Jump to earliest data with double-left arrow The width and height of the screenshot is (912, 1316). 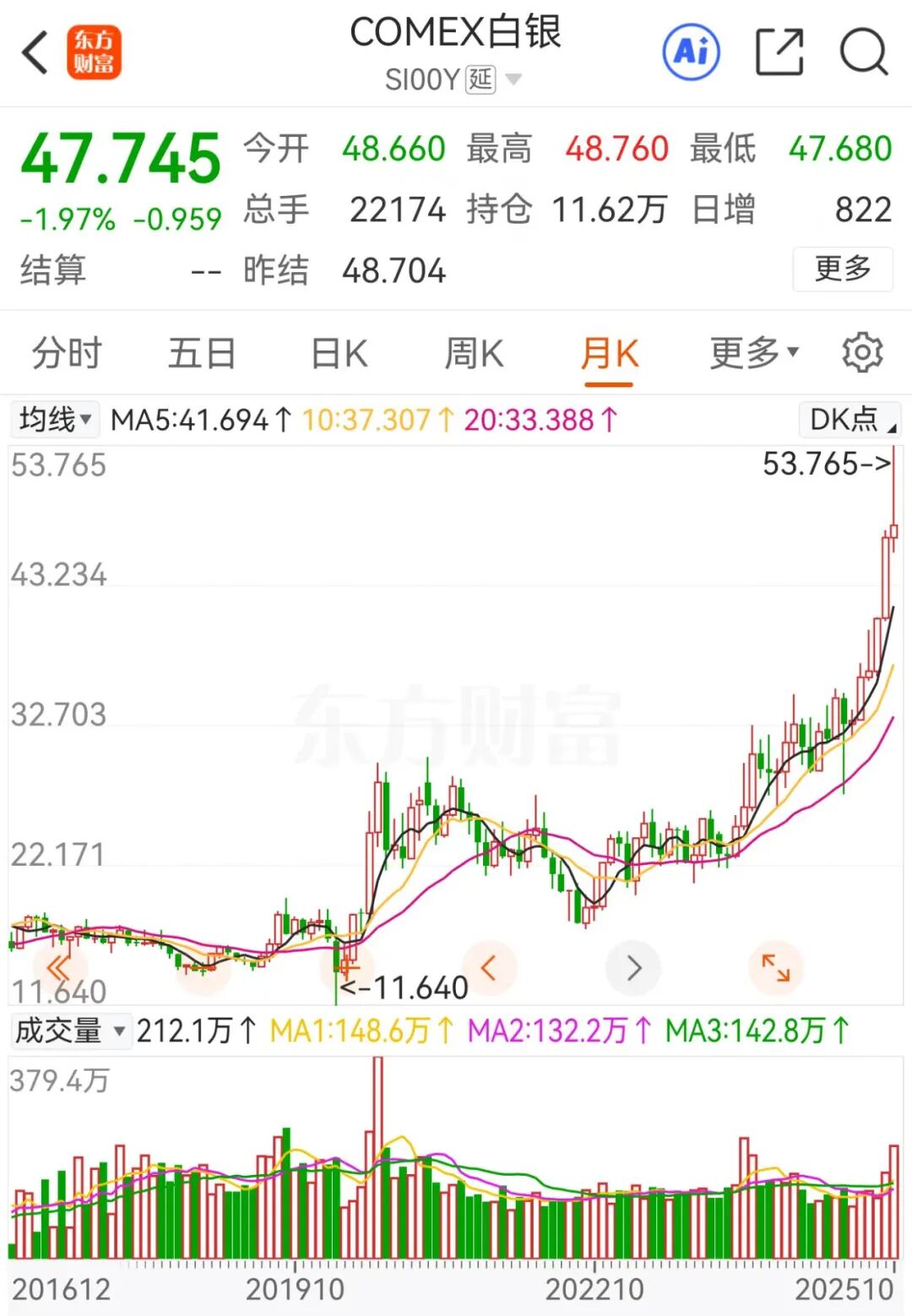click(57, 968)
